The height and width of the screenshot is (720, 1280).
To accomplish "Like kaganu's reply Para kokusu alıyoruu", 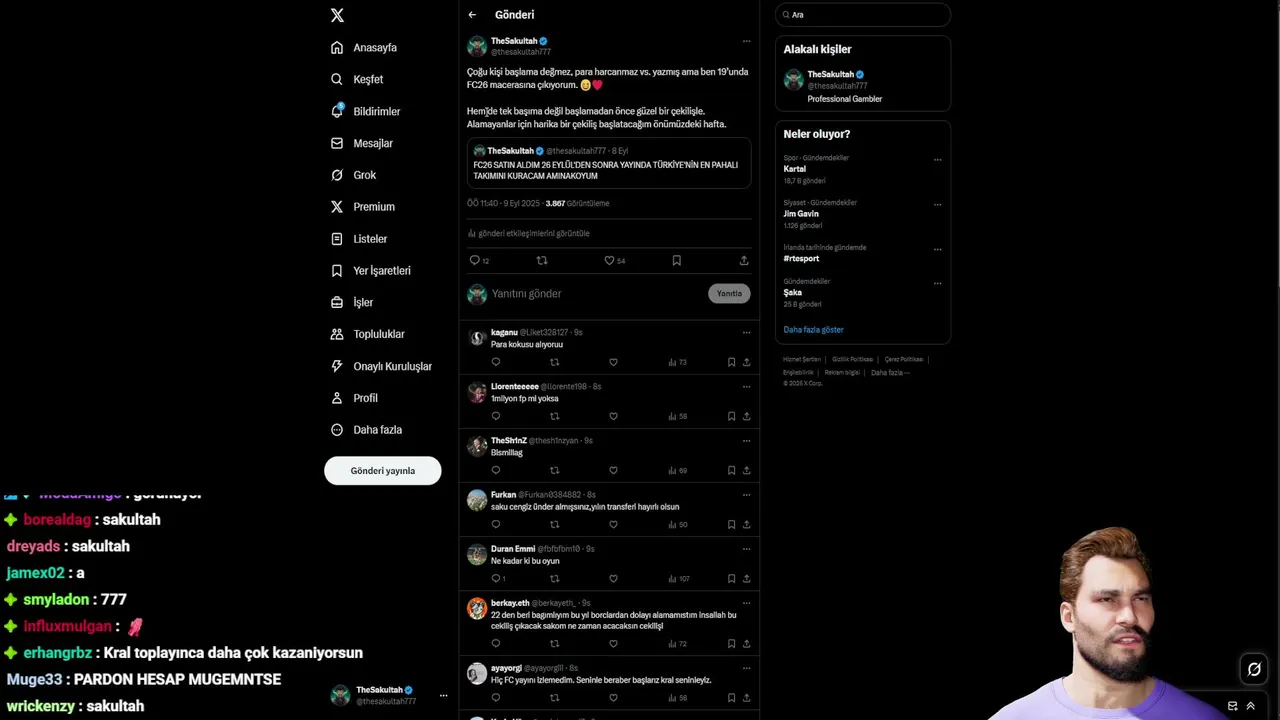I will pyautogui.click(x=613, y=362).
